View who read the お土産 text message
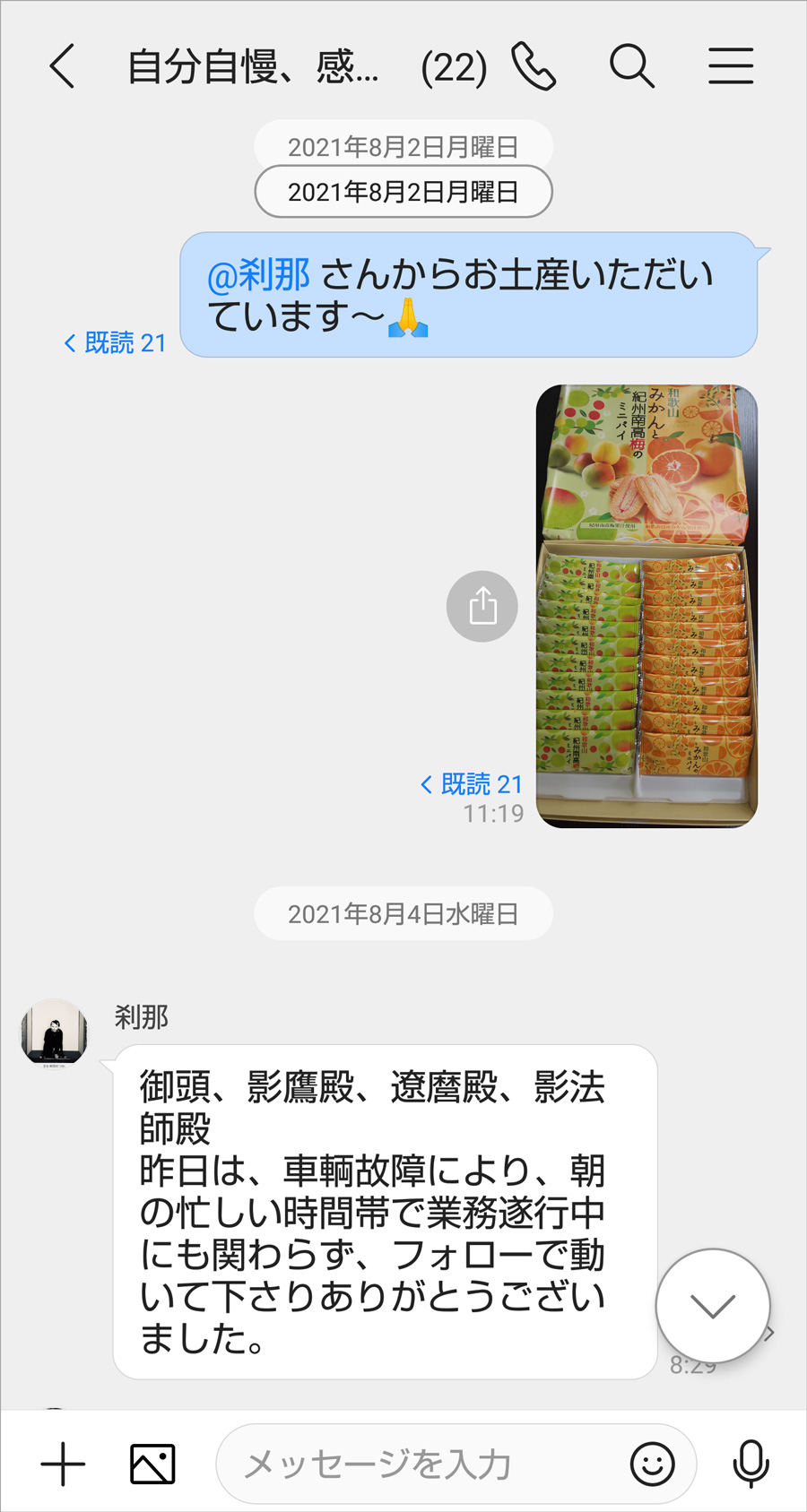Screen dimensions: 807x1512 pyautogui.click(x=116, y=342)
